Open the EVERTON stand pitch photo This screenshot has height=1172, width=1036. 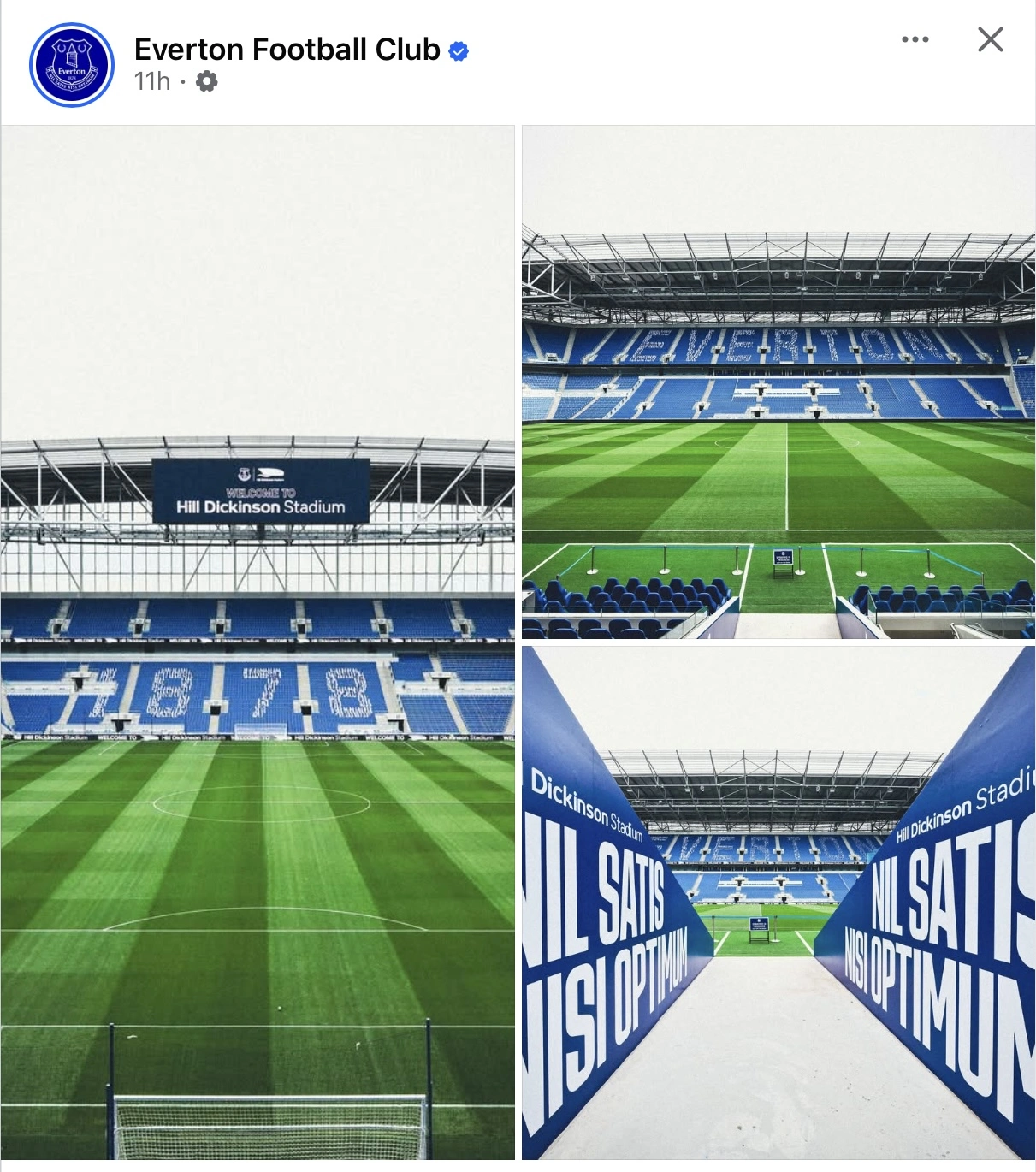[x=778, y=382]
